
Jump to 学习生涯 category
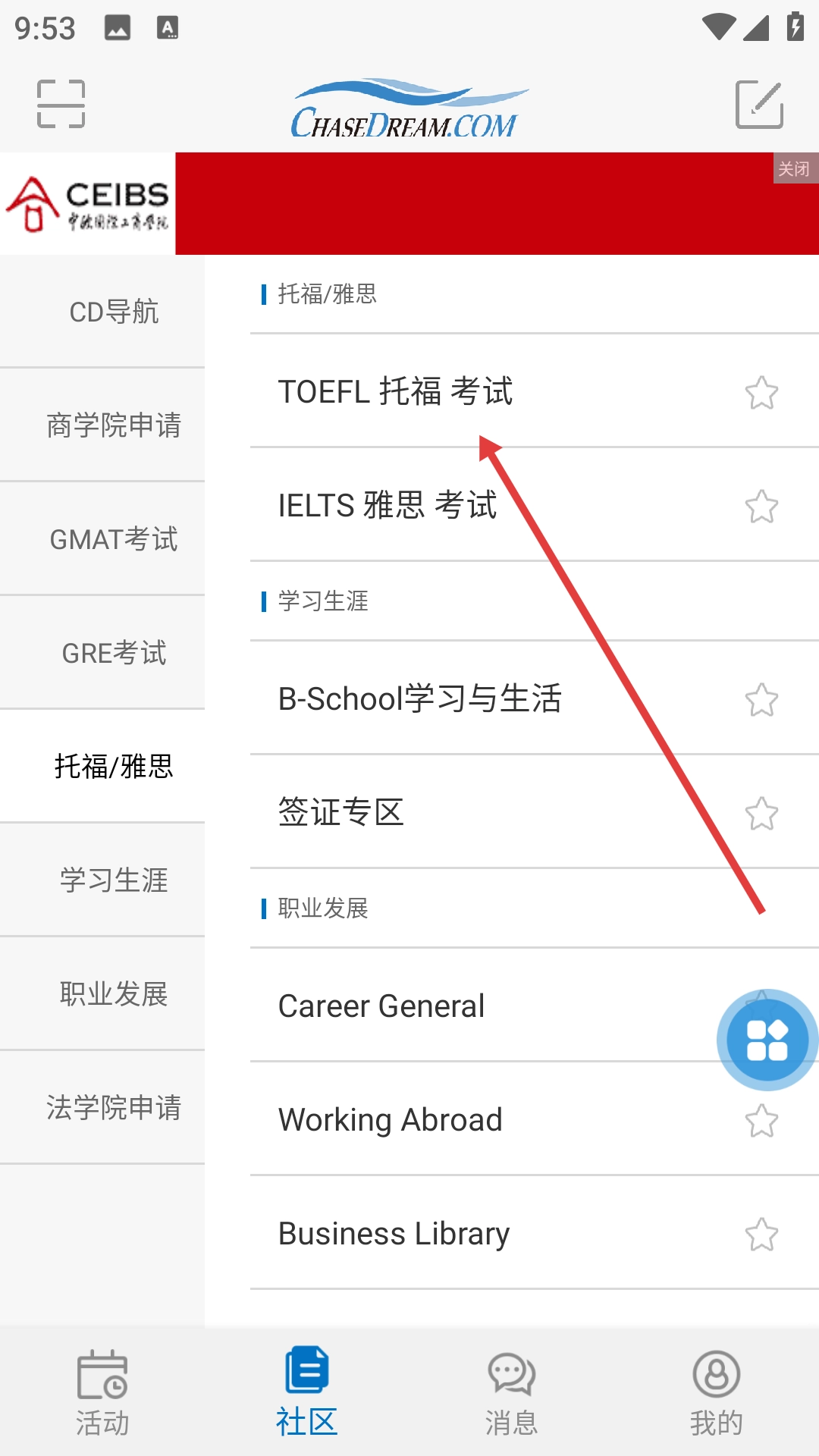pyautogui.click(x=114, y=880)
